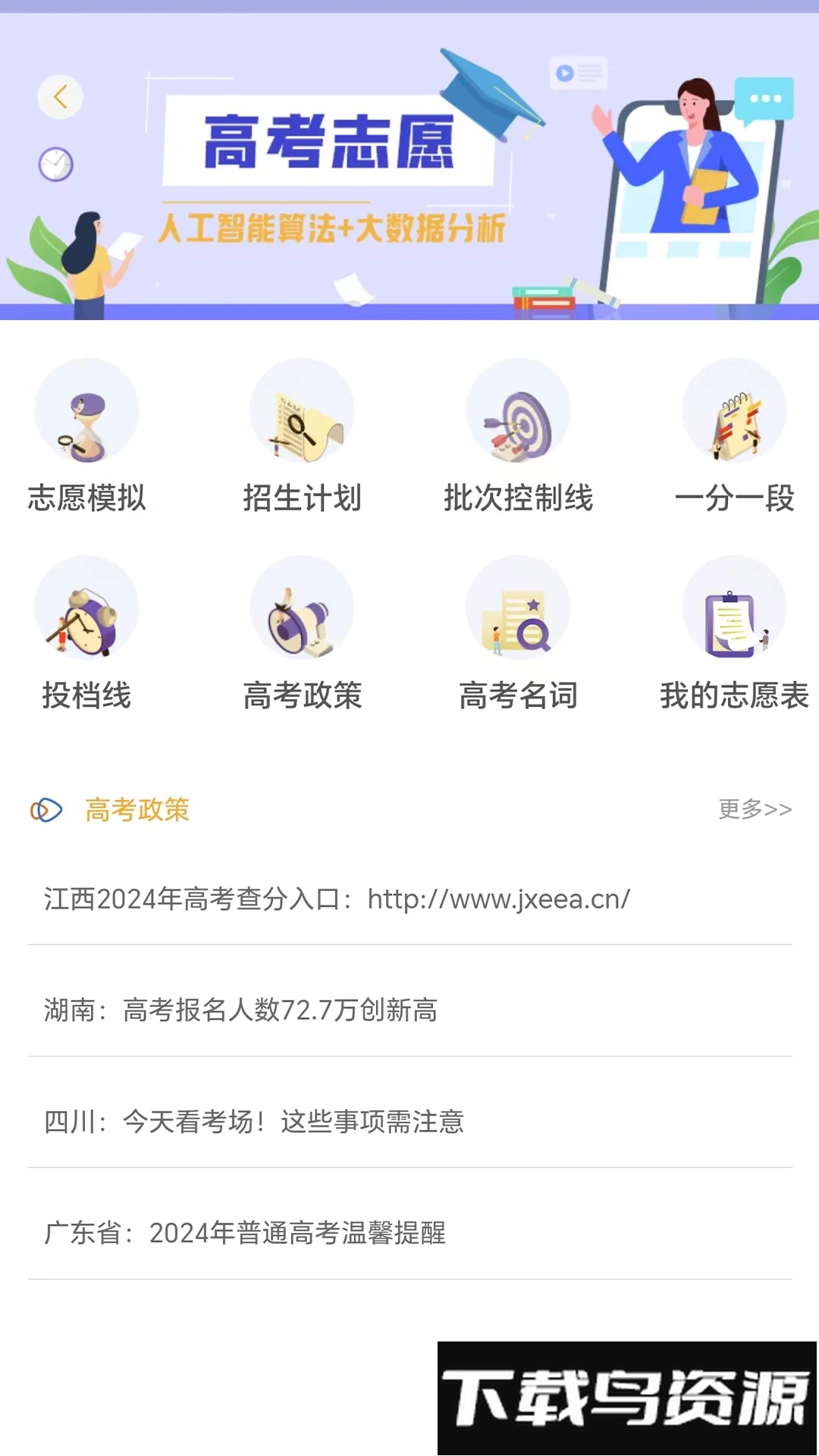The image size is (819, 1456).
Task: Open 志愿模拟 volunteer simulation
Action: click(x=86, y=436)
